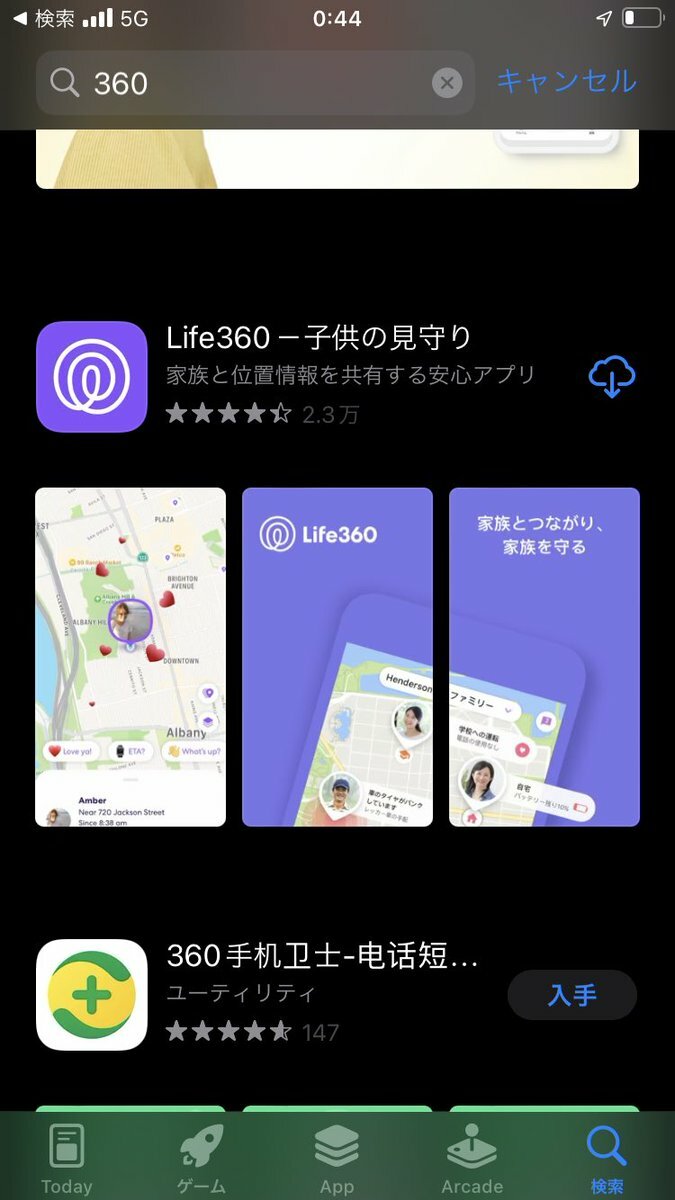Image resolution: width=675 pixels, height=1200 pixels.
Task: View the 家族とつながり screenshot
Action: [x=544, y=657]
